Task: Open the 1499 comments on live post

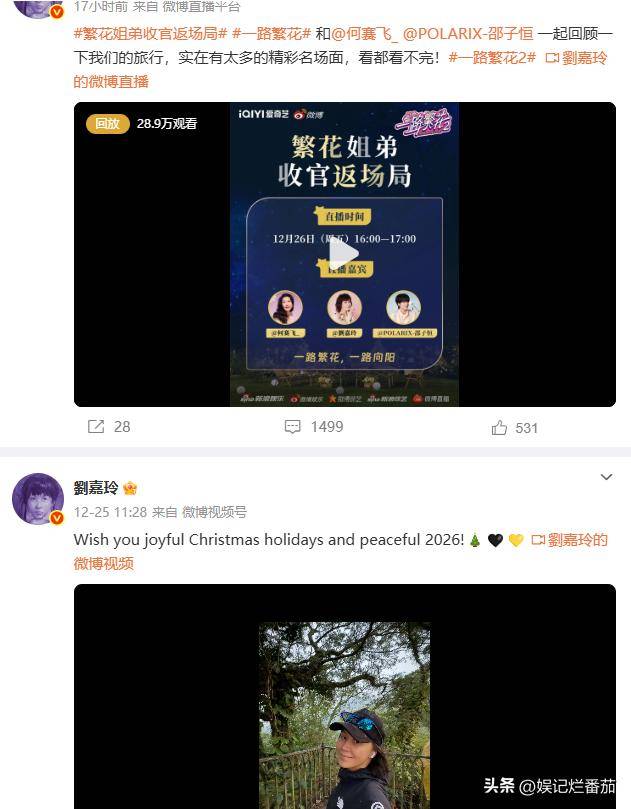Action: coord(314,427)
